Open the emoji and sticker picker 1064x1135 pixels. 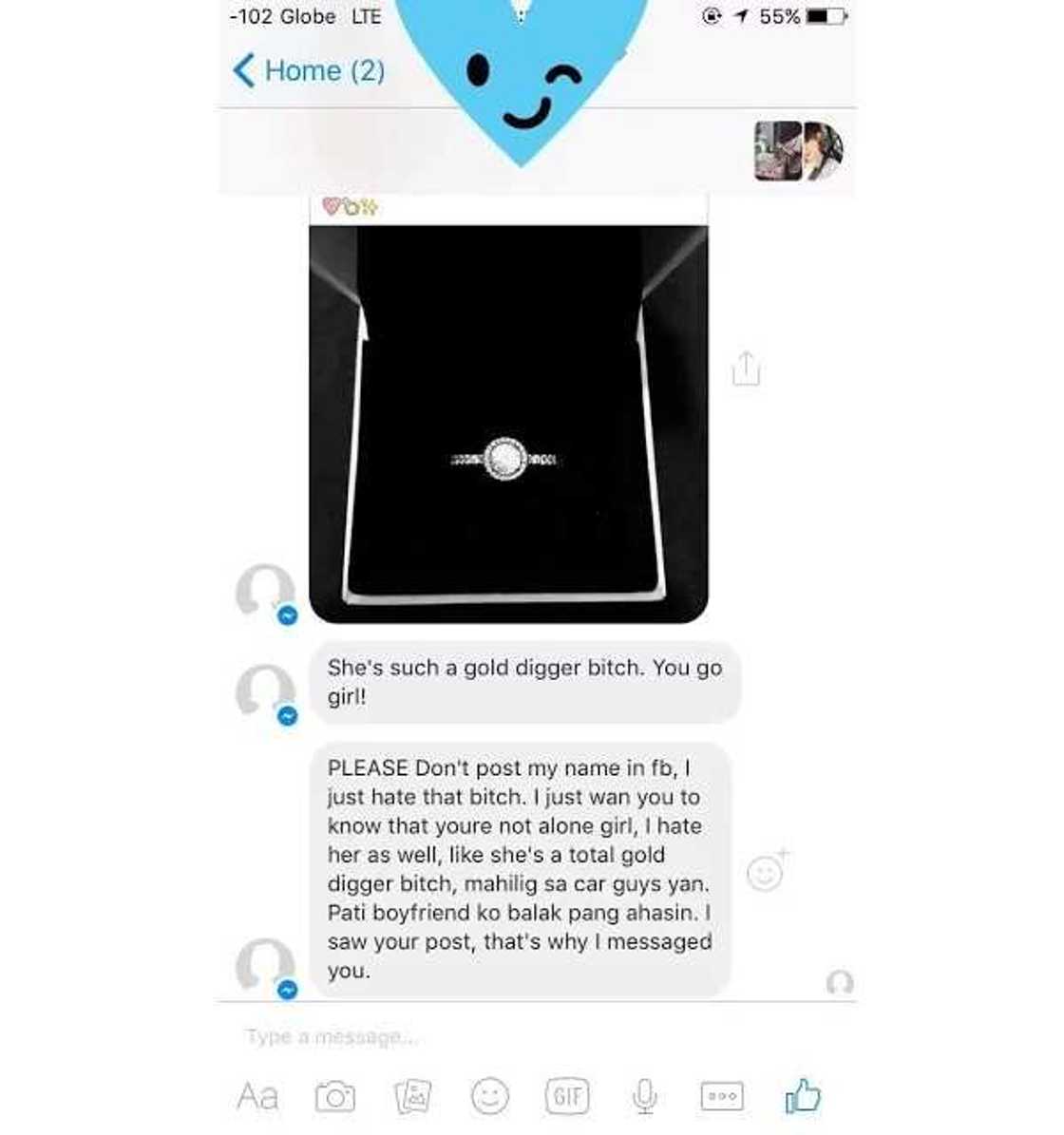click(x=490, y=1097)
